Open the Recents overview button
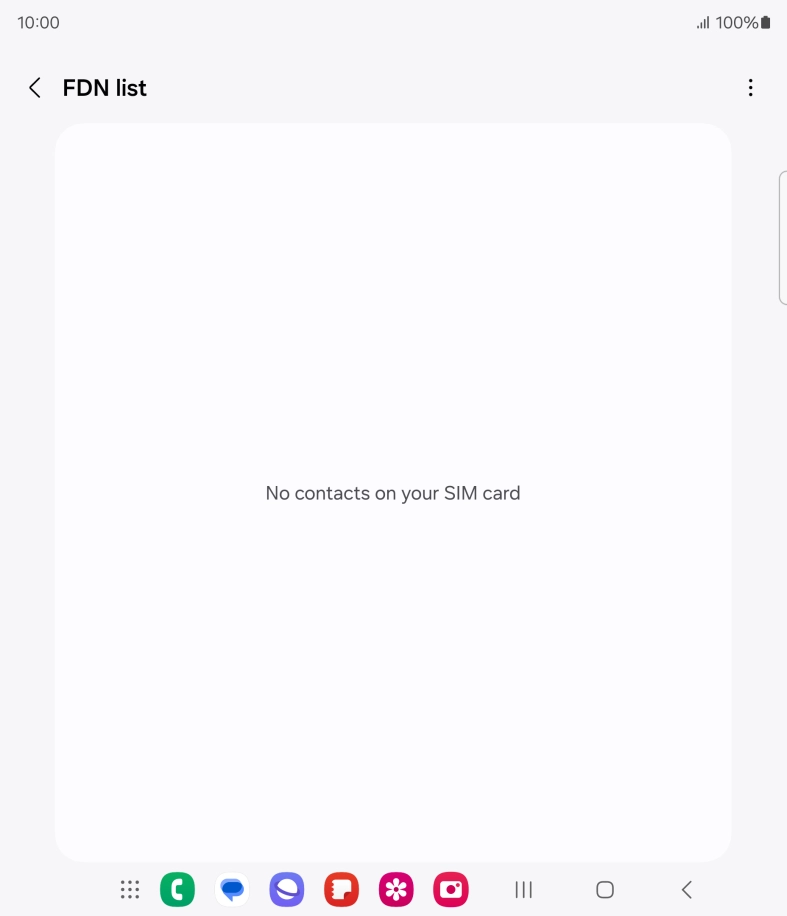 (523, 889)
